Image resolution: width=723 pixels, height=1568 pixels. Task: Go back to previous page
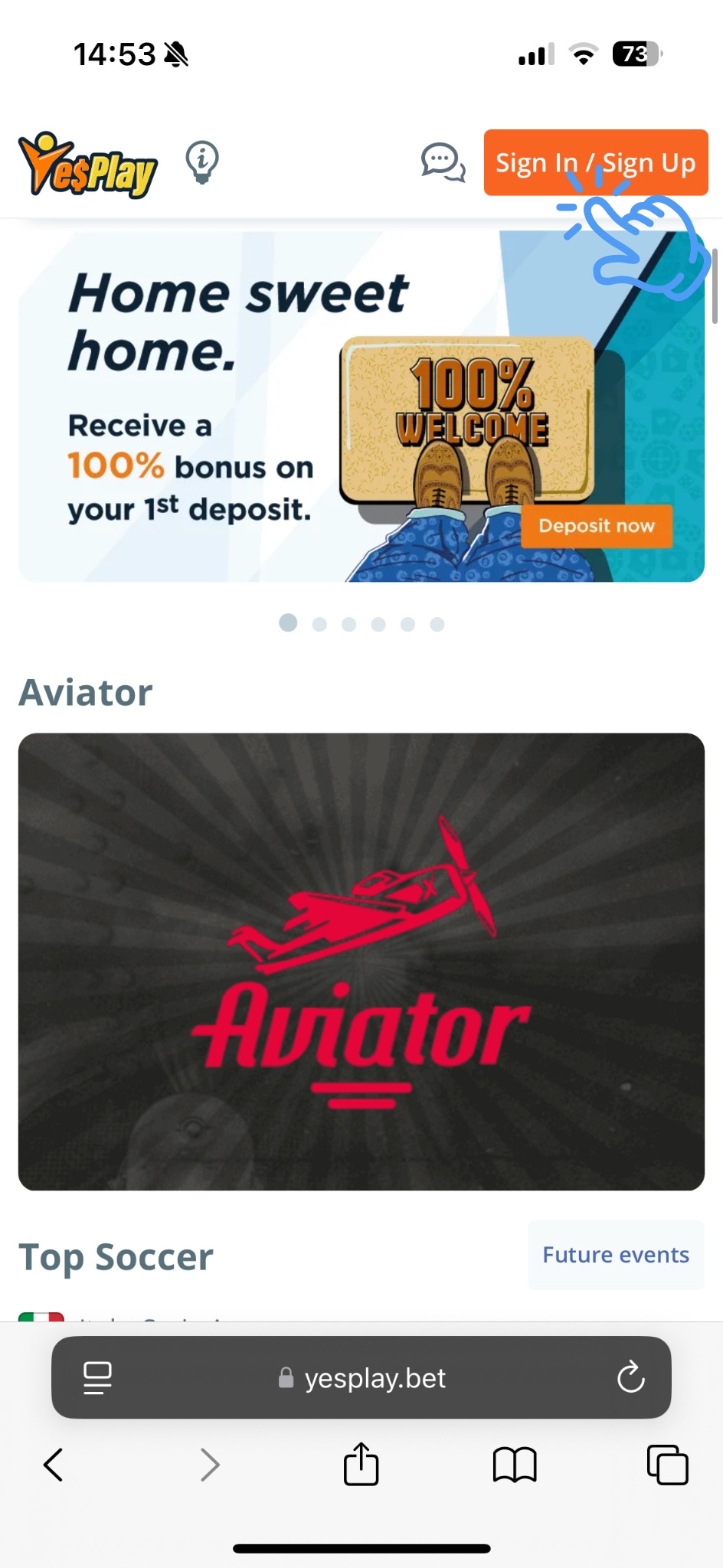point(54,1465)
